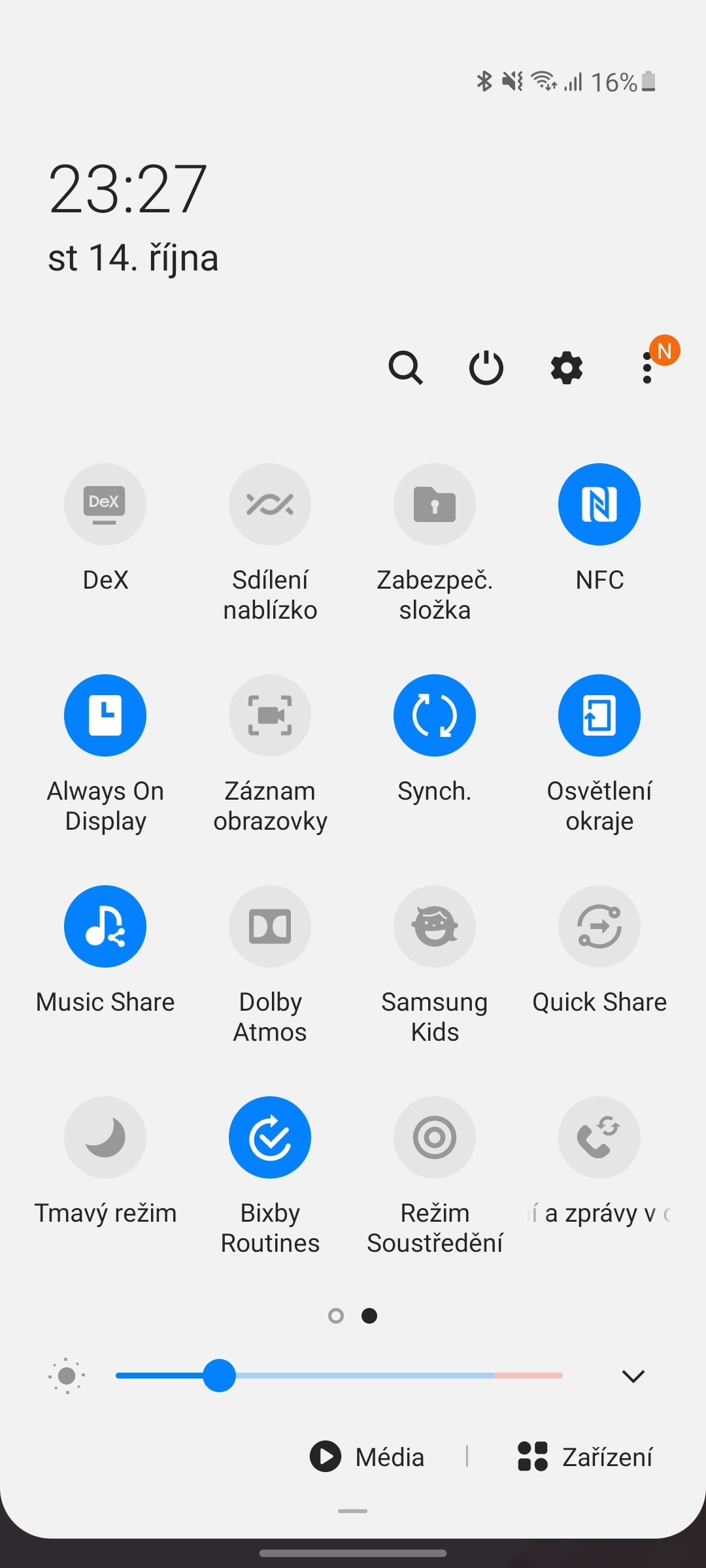Viewport: 706px width, 1568px height.
Task: Open the settings search
Action: (405, 368)
